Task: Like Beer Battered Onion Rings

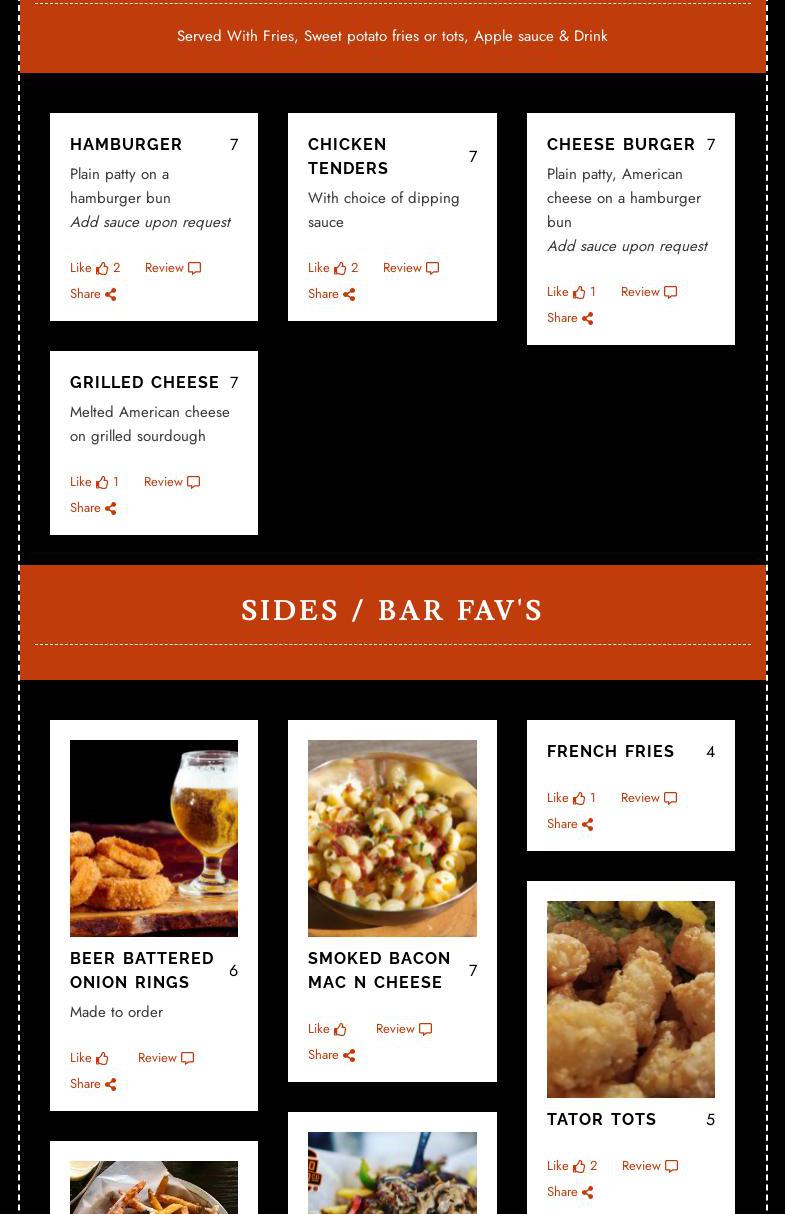Action: pyautogui.click(x=89, y=1058)
